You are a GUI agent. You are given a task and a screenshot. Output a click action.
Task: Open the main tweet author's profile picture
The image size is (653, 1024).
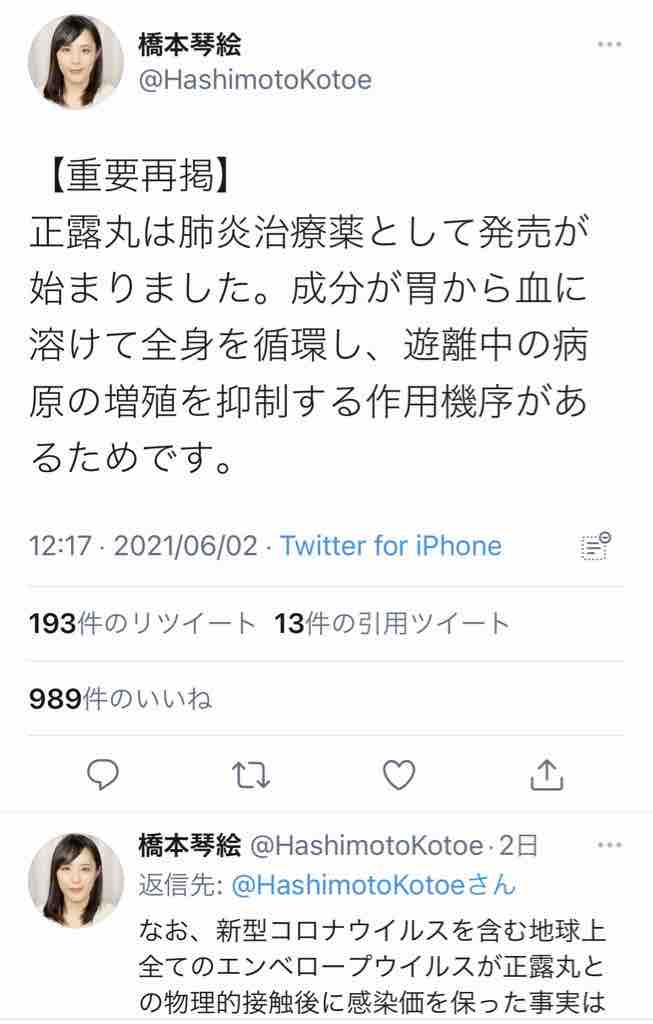click(76, 61)
